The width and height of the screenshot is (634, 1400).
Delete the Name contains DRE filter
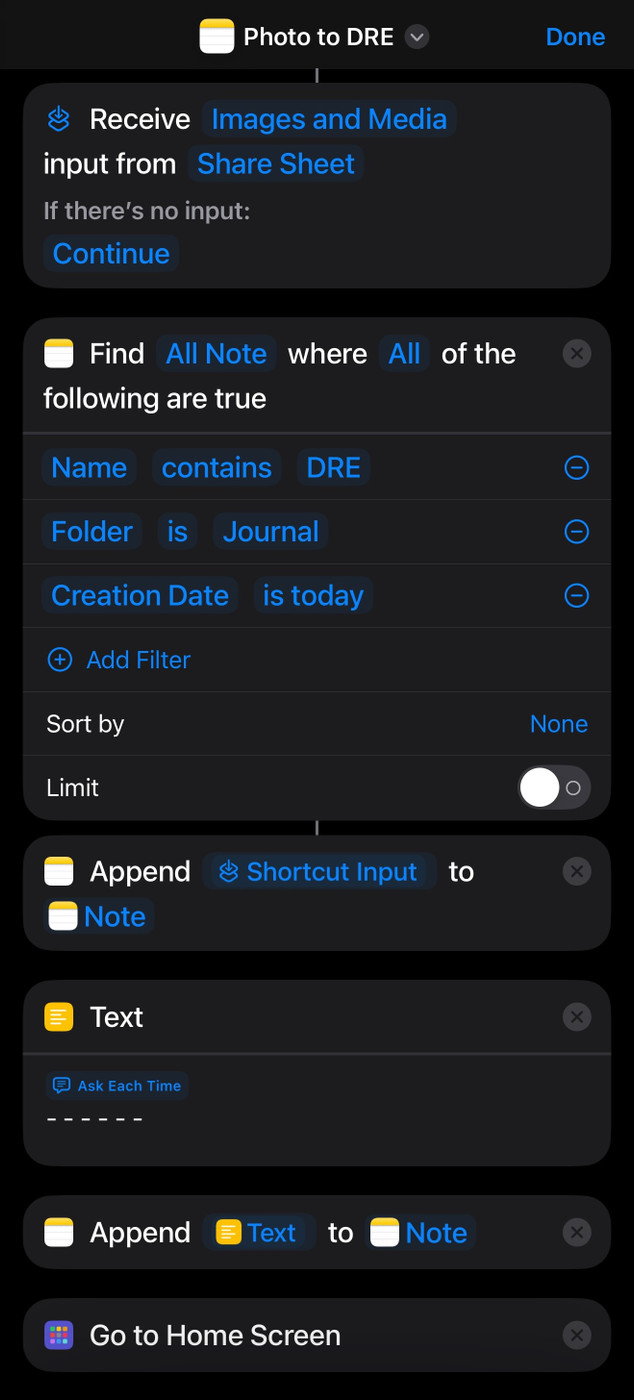(577, 468)
